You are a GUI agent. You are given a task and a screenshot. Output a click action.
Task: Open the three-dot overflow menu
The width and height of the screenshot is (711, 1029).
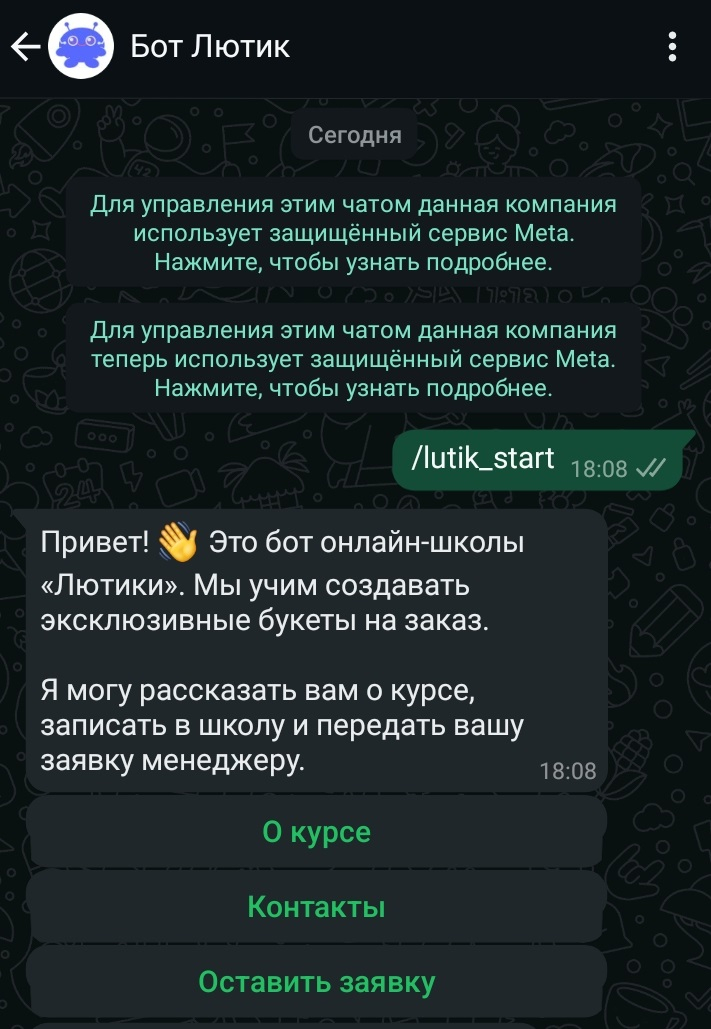(x=672, y=47)
